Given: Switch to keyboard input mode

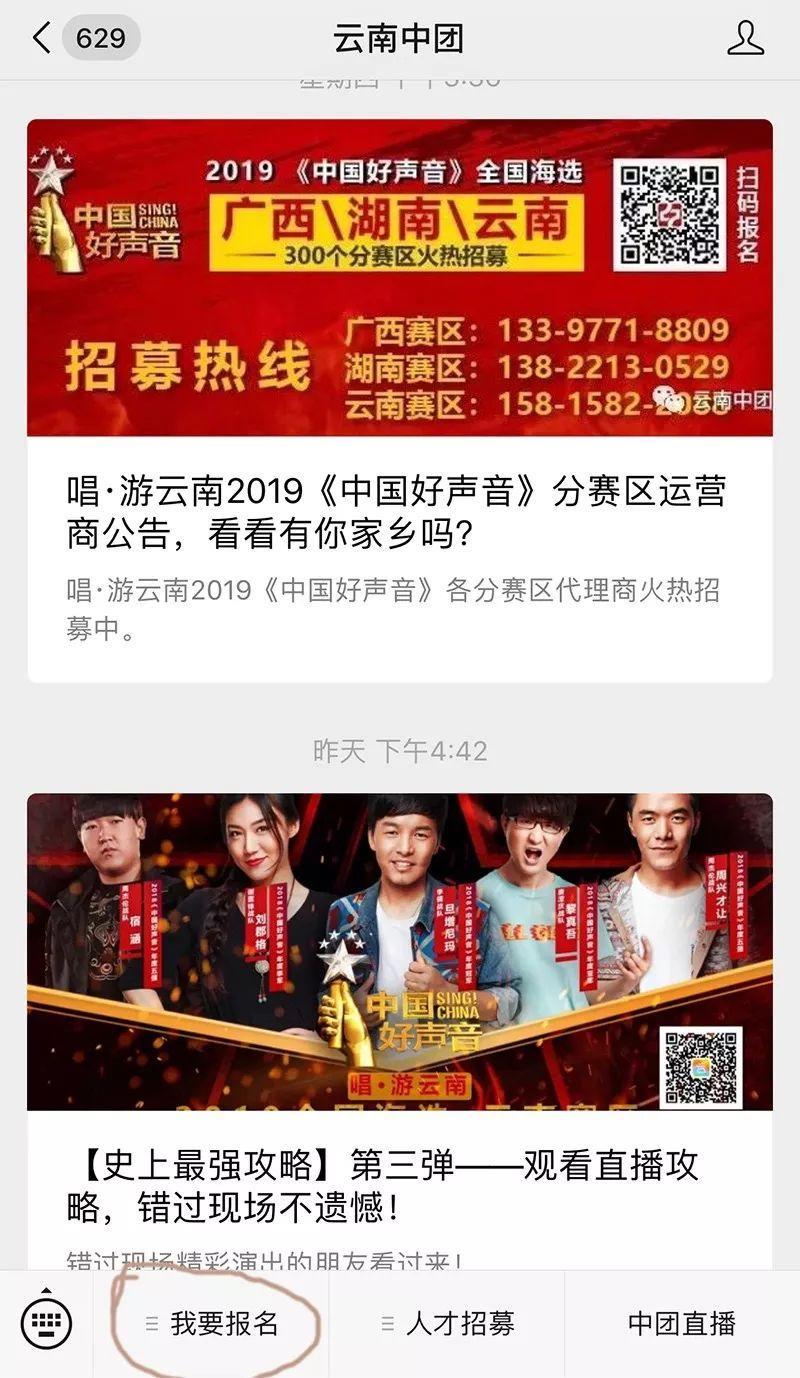Looking at the screenshot, I should click(47, 1324).
